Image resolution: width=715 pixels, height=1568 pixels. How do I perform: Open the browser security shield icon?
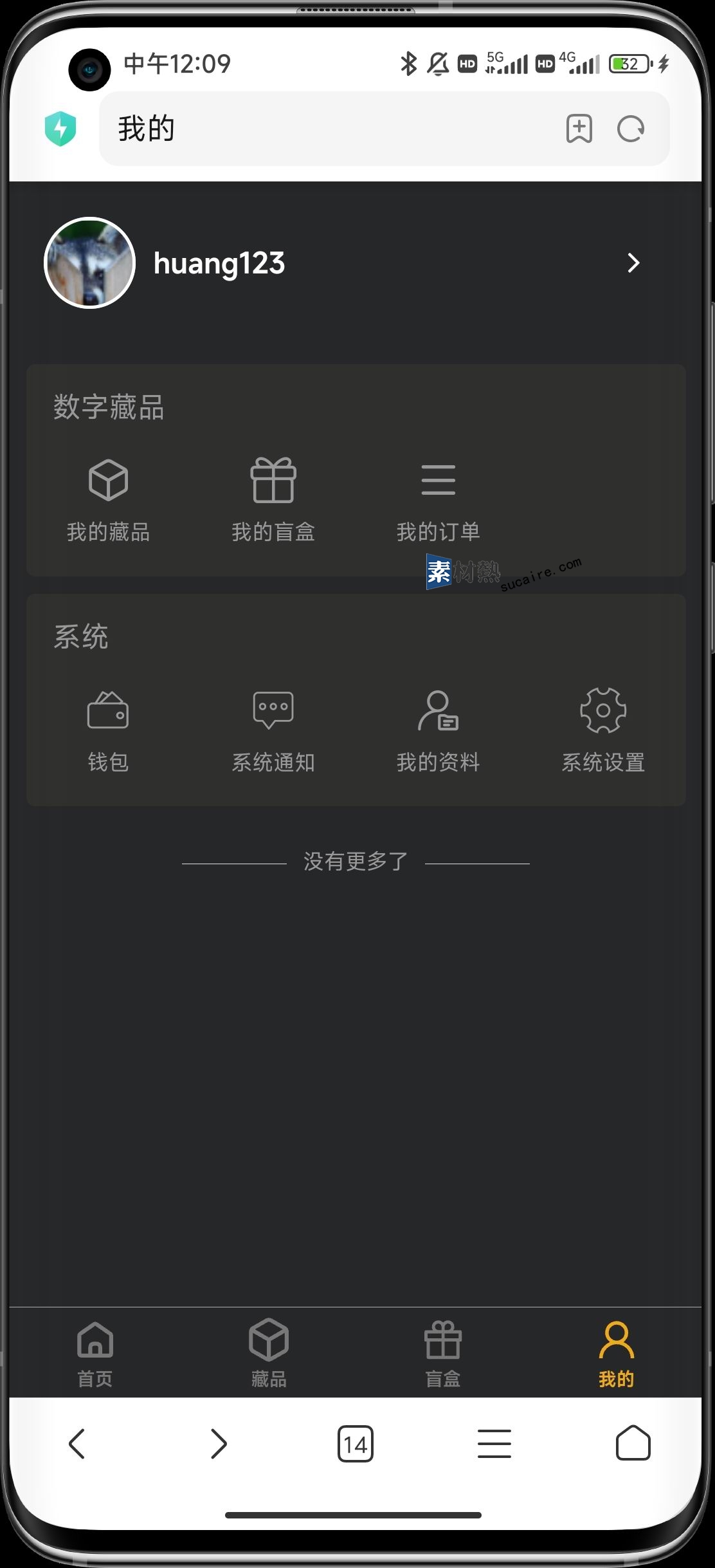[x=60, y=129]
